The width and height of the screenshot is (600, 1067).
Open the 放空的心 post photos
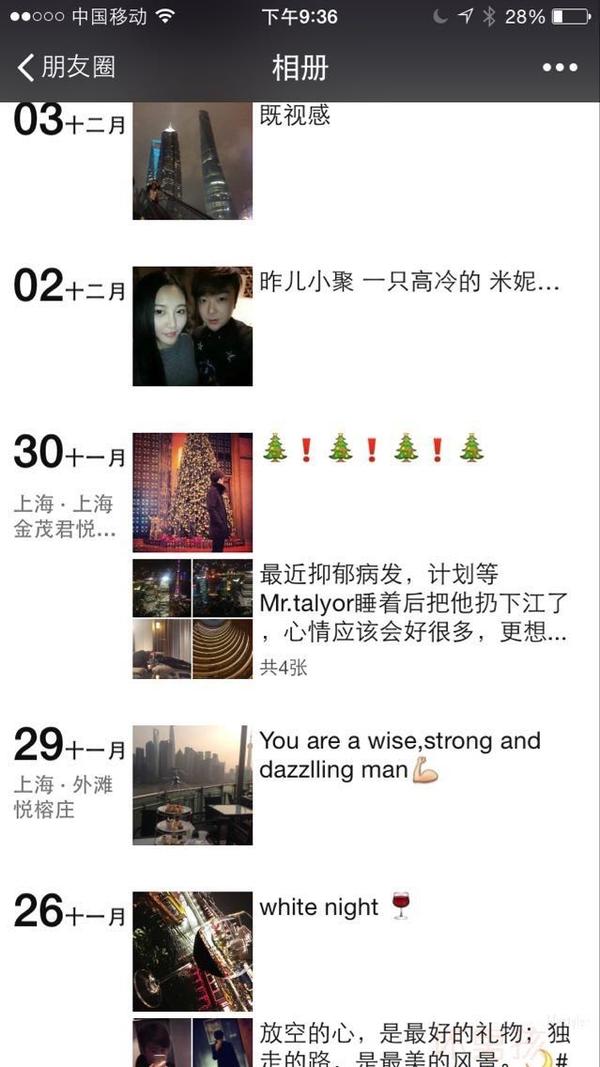pos(192,1042)
